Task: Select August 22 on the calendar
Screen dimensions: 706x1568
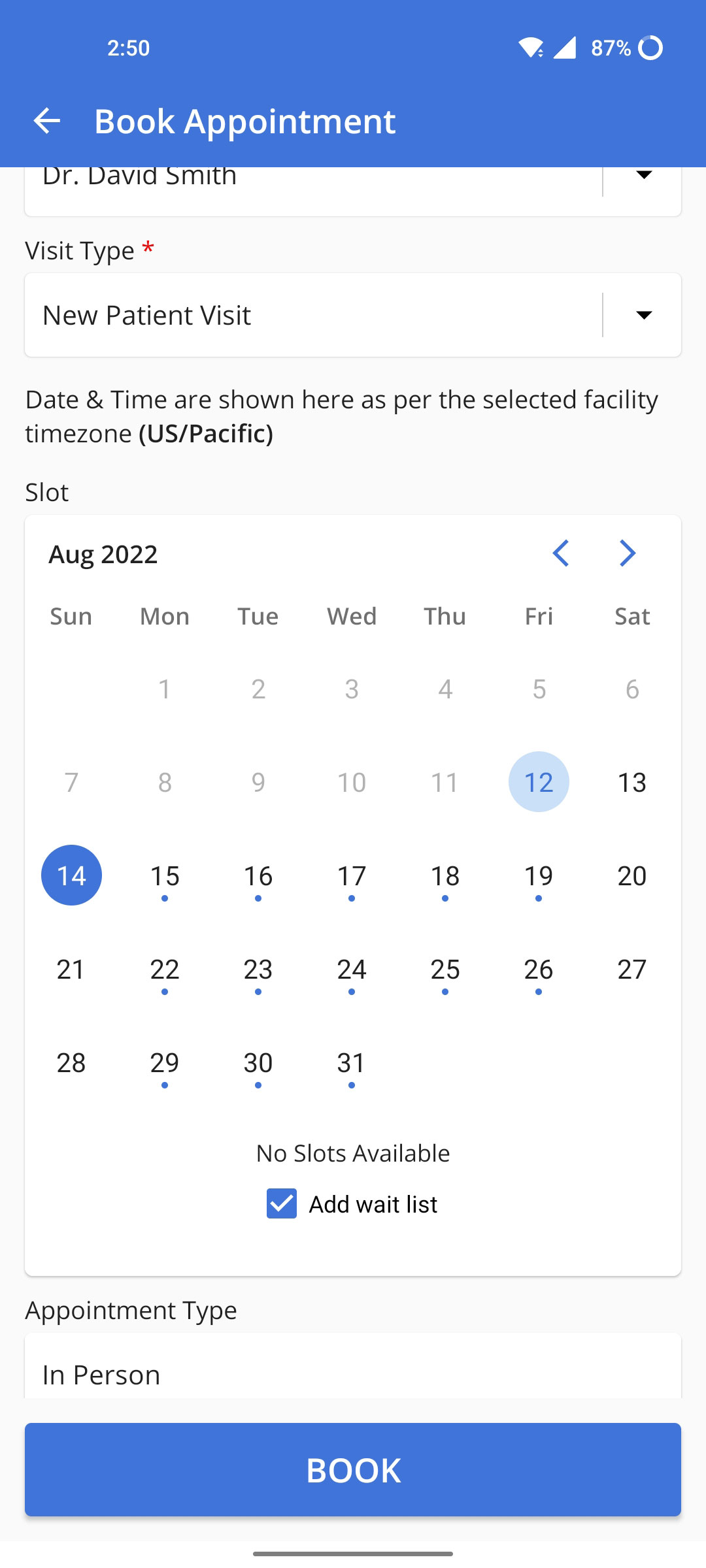Action: point(165,969)
